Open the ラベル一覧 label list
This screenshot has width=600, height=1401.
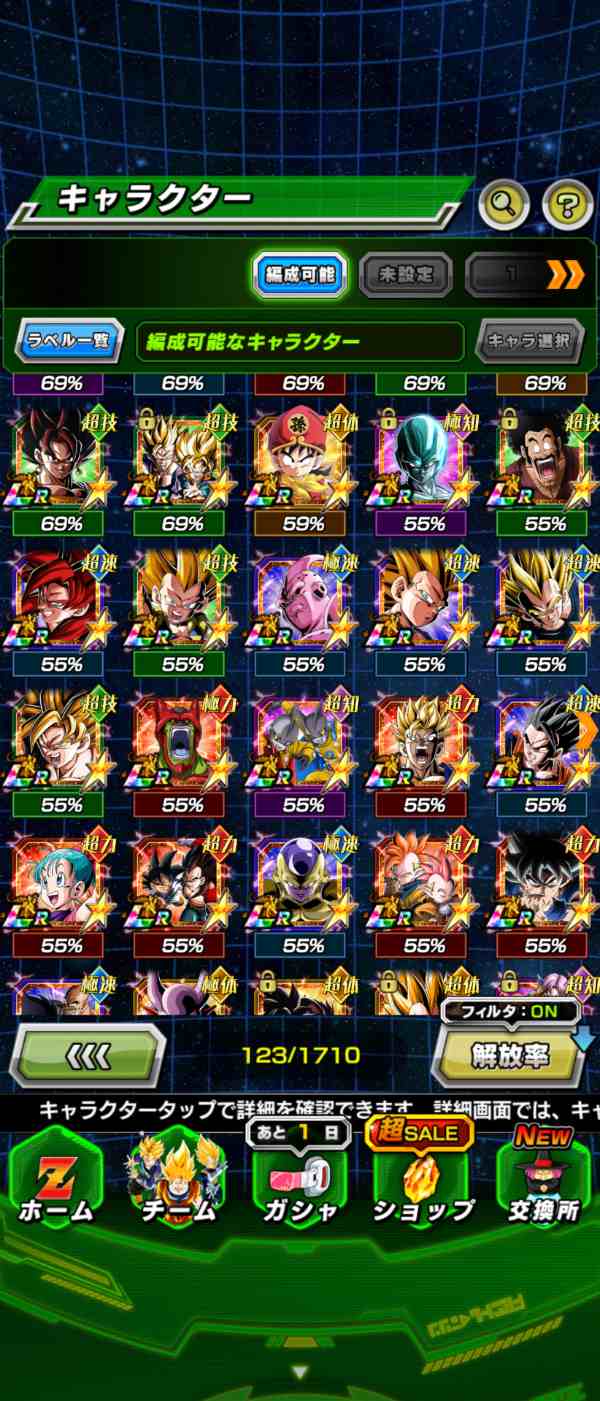click(x=69, y=341)
